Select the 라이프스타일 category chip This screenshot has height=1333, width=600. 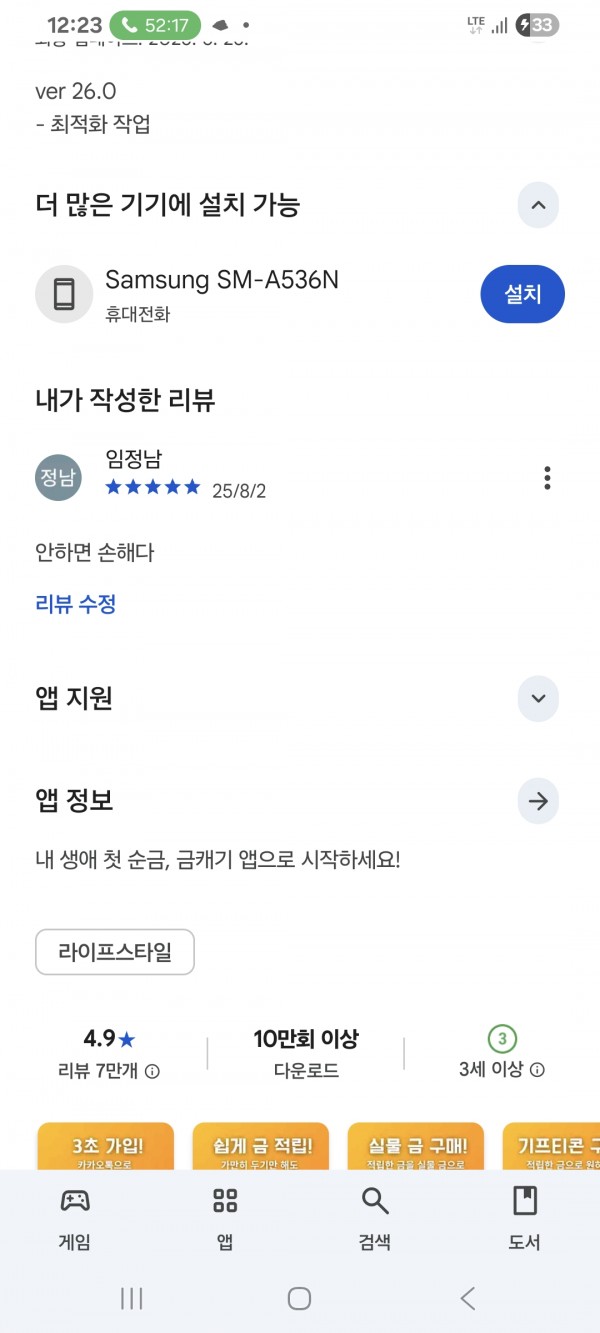click(x=115, y=952)
